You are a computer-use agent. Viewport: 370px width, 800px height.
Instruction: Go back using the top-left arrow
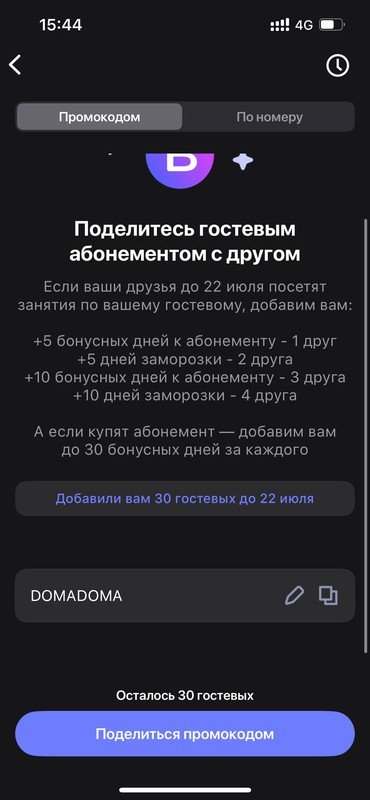(x=15, y=65)
